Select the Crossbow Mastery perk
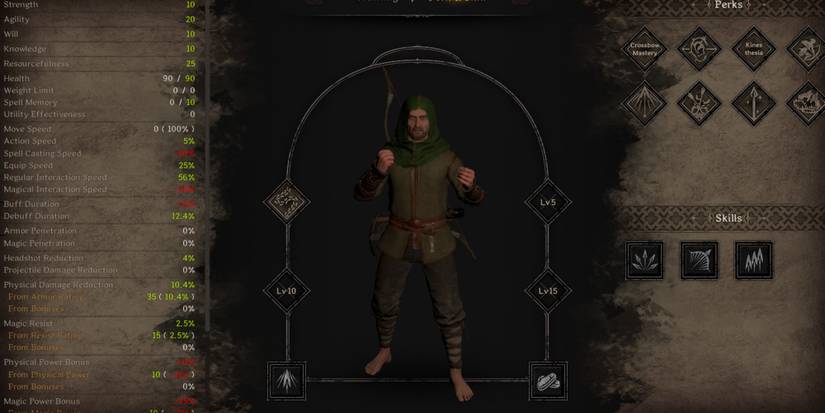Viewport: 825px width, 413px height. [644, 48]
